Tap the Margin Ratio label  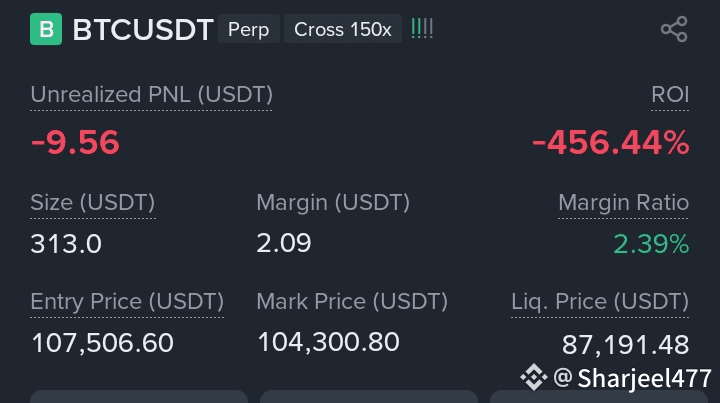click(x=623, y=202)
